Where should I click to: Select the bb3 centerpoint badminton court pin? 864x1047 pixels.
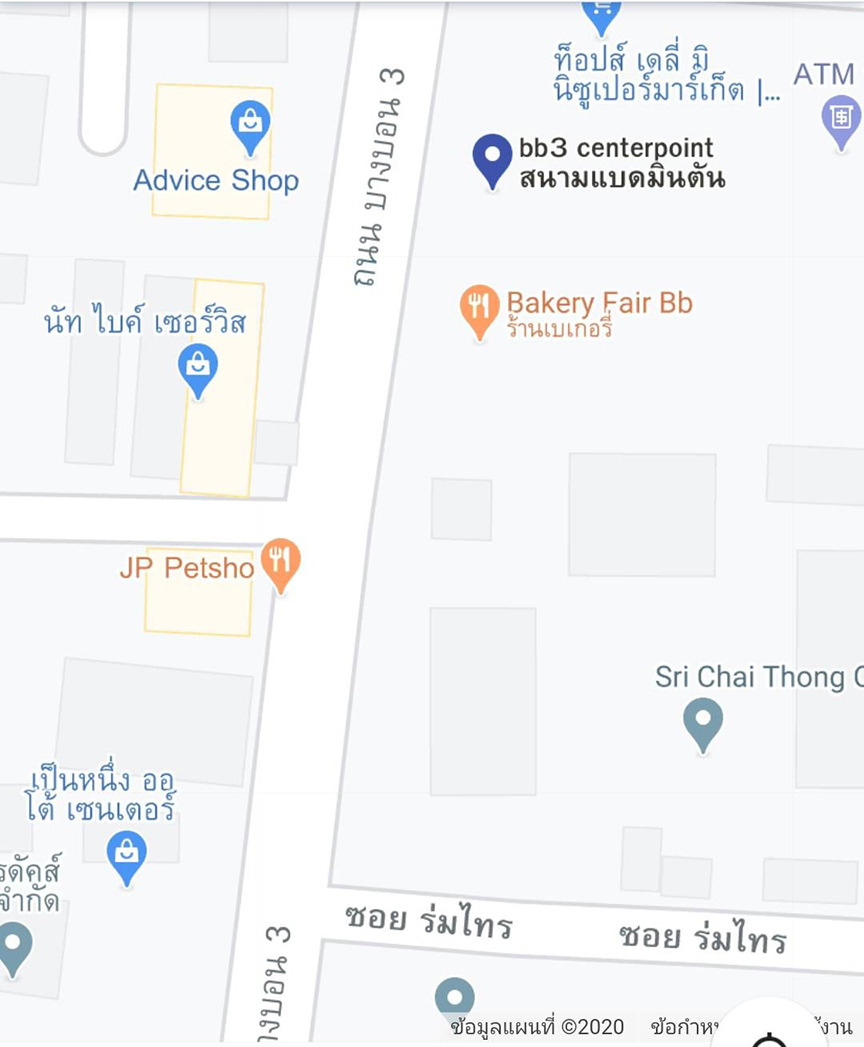pos(491,158)
